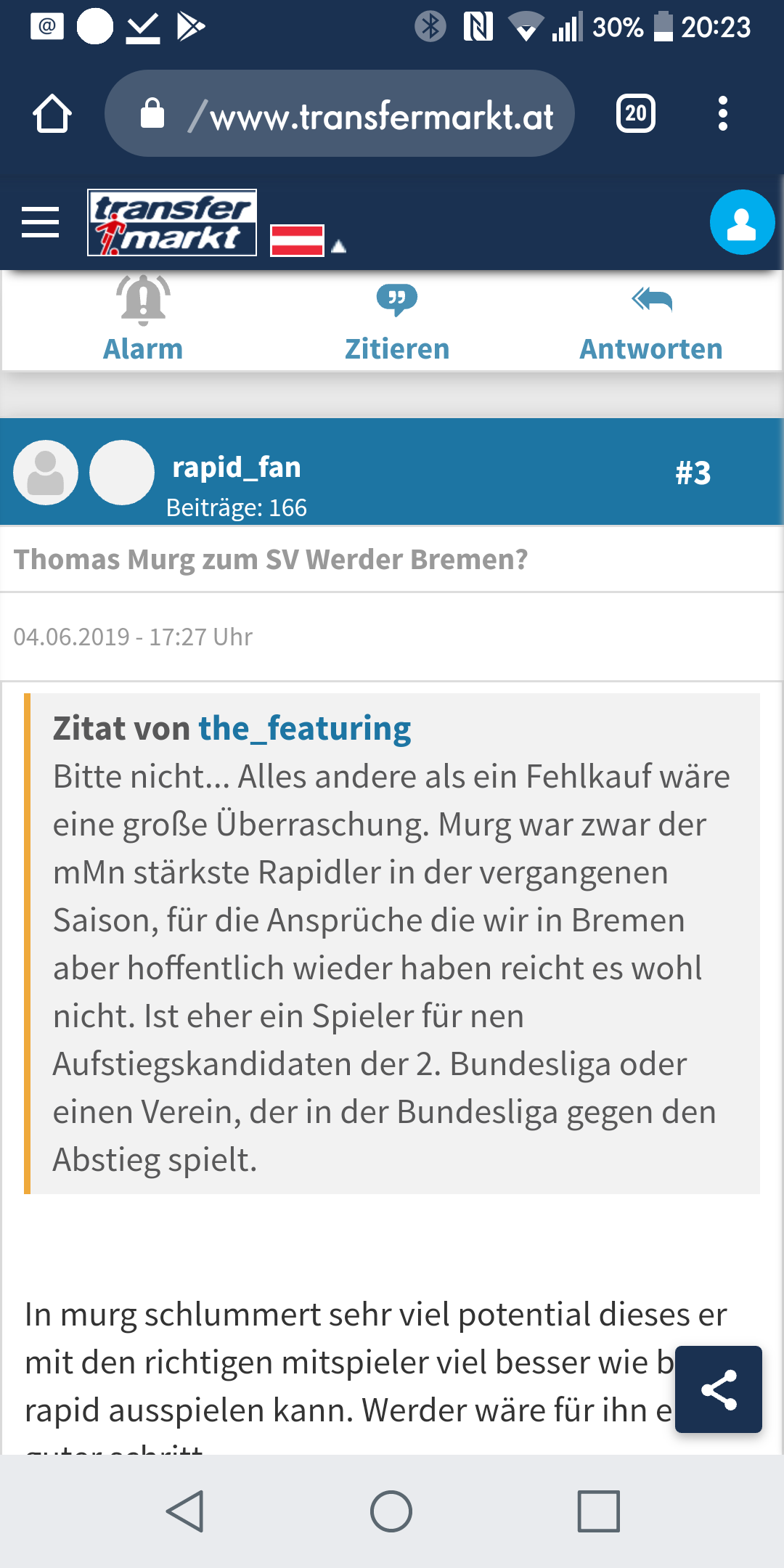Viewport: 784px width, 1568px height.
Task: Share this forum post
Action: (x=719, y=1389)
